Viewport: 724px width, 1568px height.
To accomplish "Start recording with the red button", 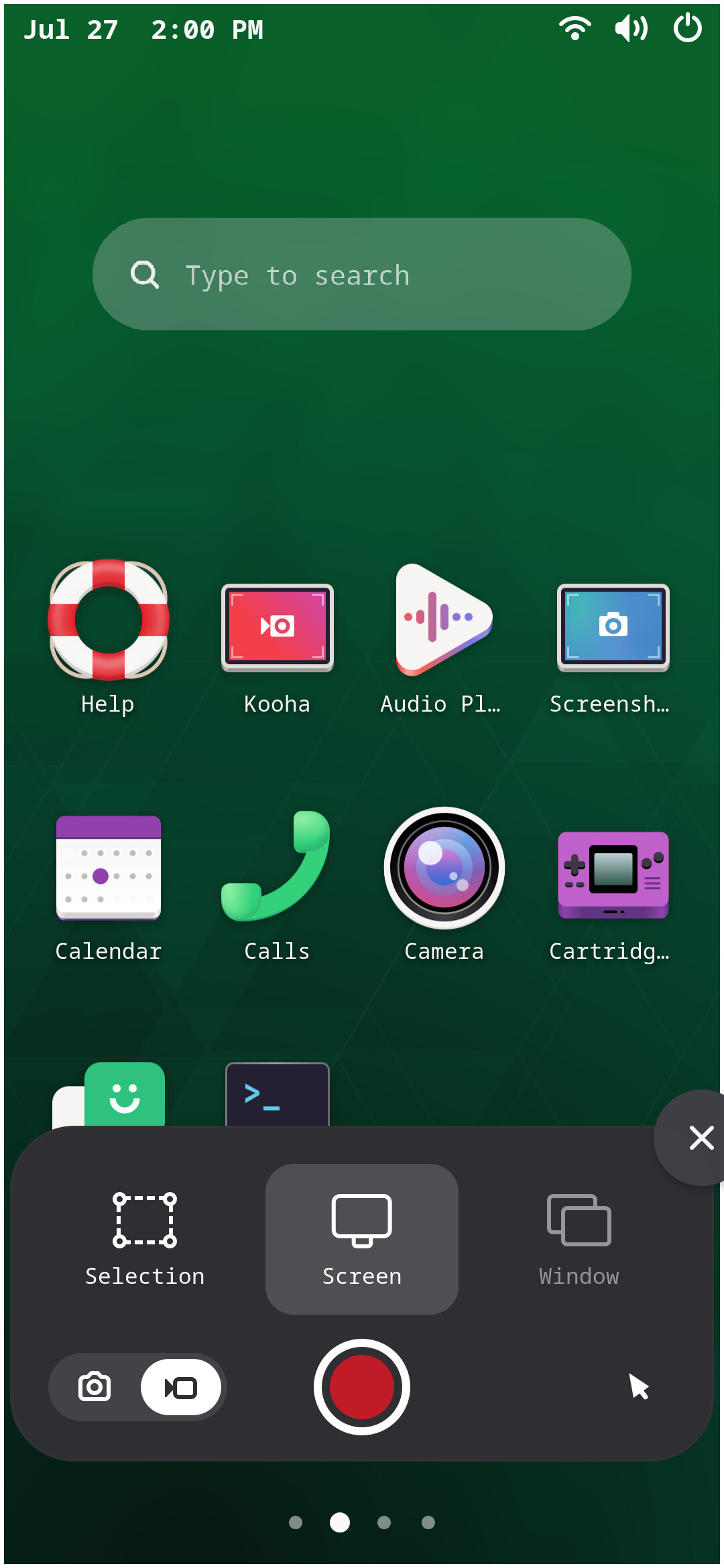I will [x=362, y=1387].
